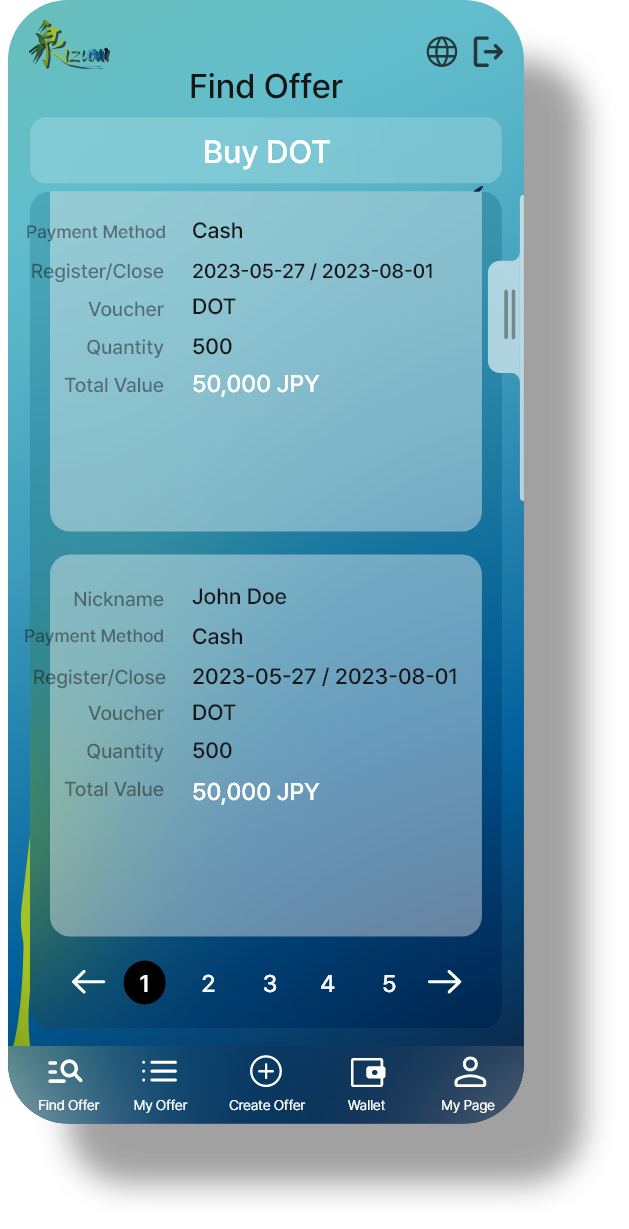Open John Doe's offer card

(266, 745)
